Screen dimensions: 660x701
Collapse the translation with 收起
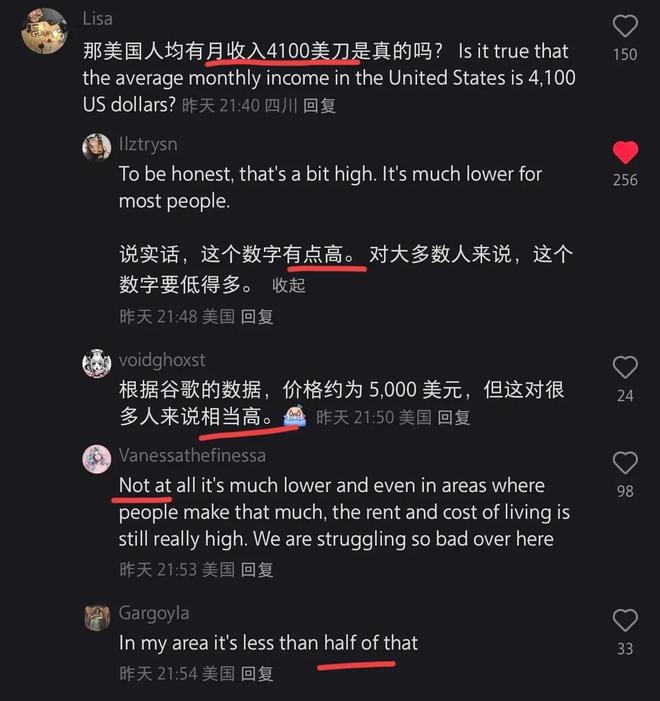(x=289, y=285)
